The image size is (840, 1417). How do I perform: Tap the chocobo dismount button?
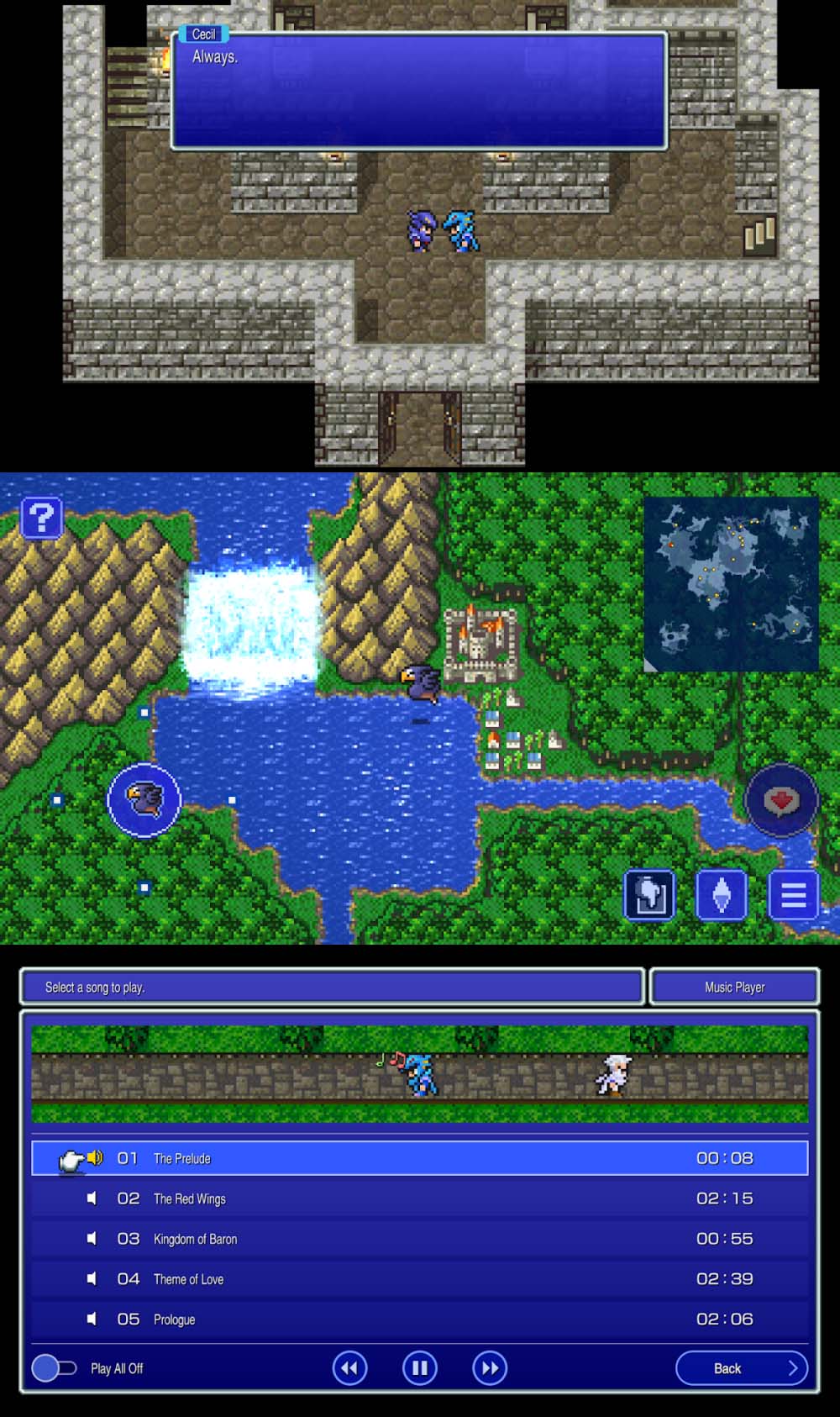click(x=144, y=799)
